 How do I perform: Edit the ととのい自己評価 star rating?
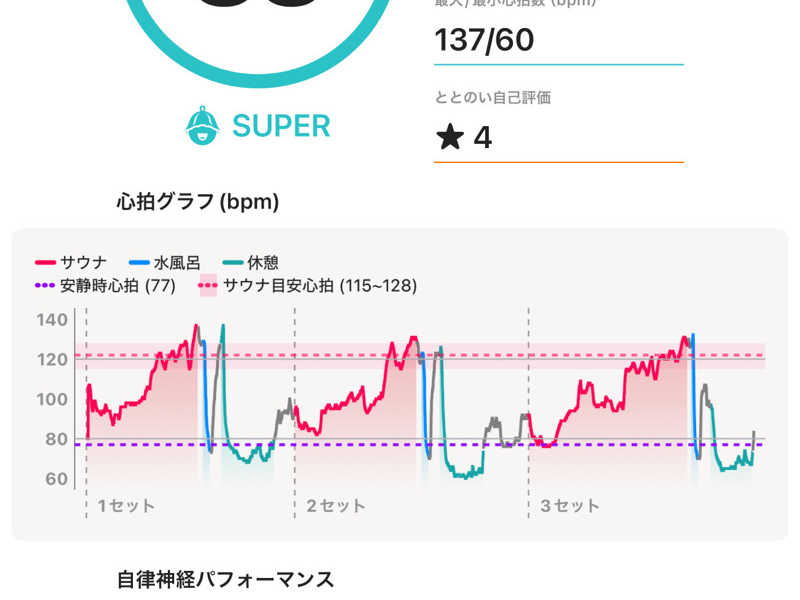[x=465, y=137]
